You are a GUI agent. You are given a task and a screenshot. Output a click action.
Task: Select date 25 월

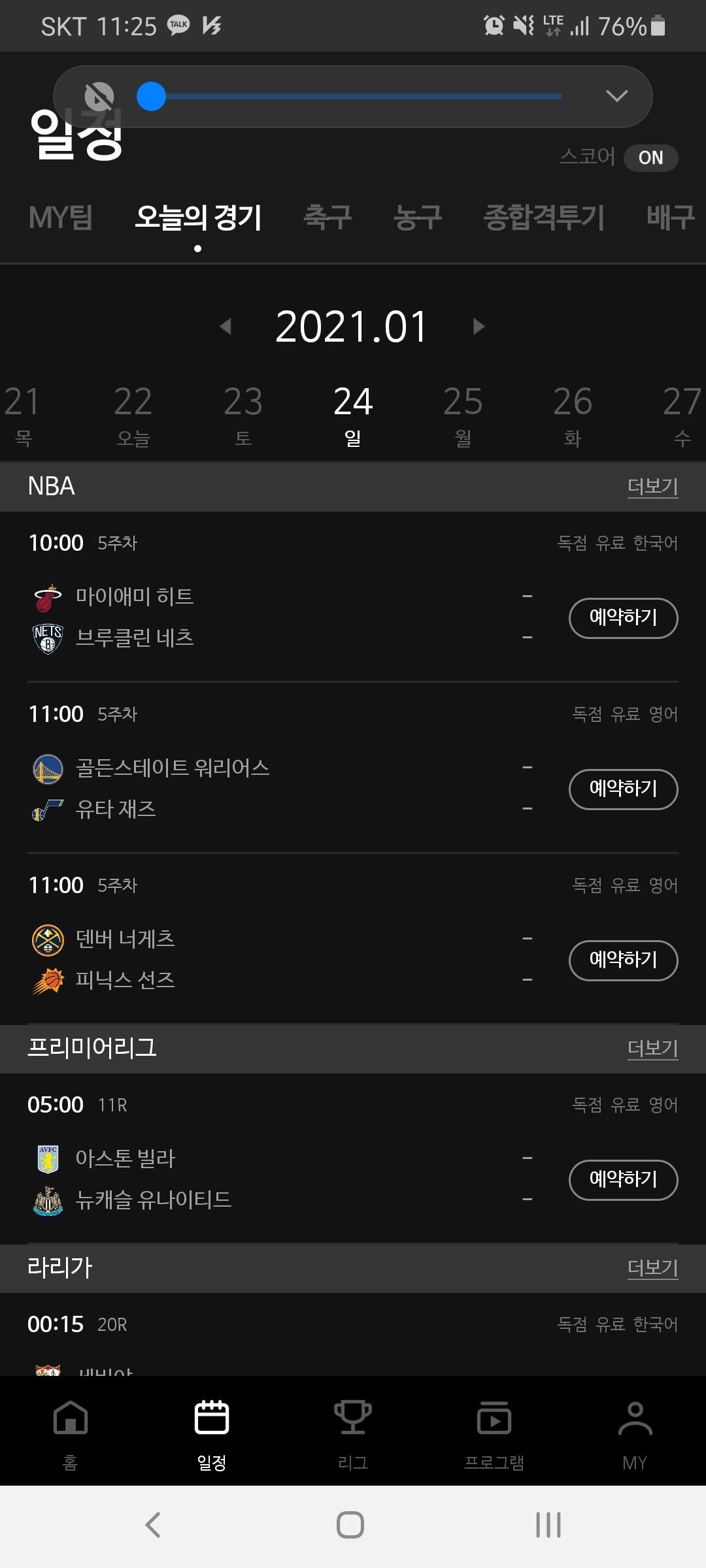click(x=463, y=414)
